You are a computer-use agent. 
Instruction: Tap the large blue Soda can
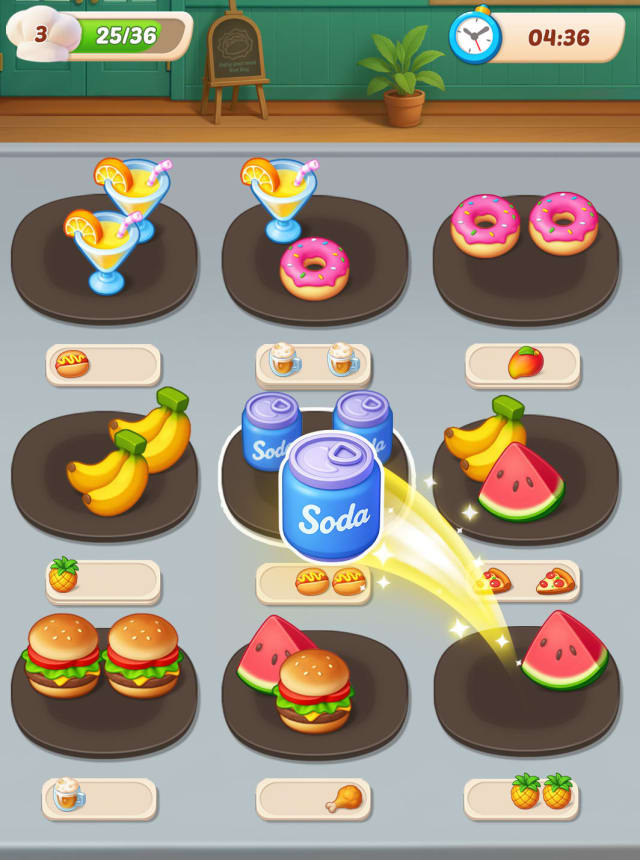coord(332,497)
